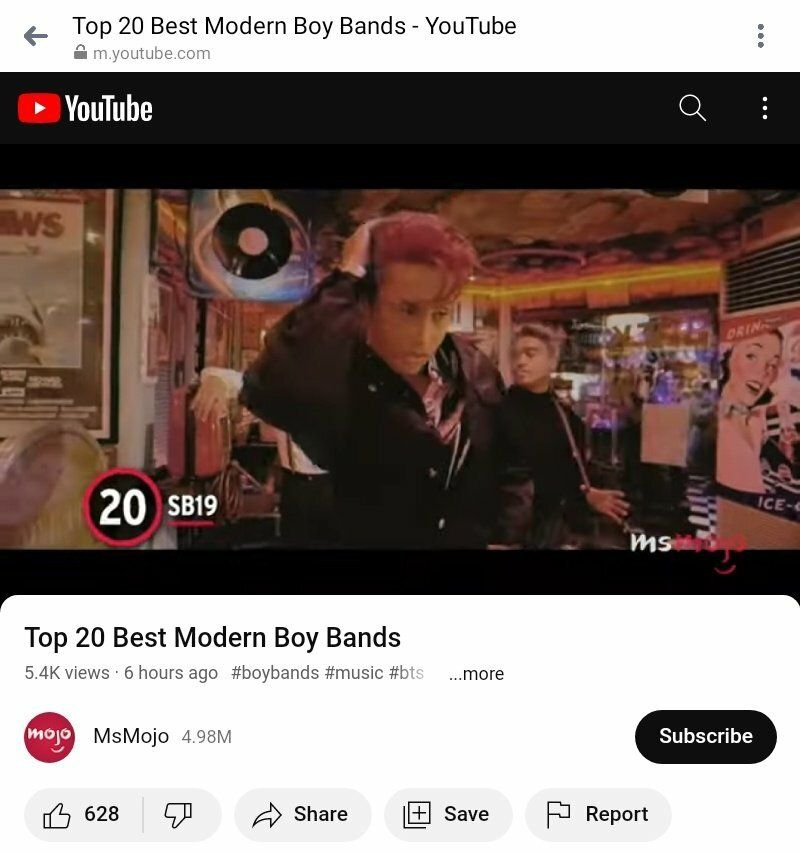Share this video
Viewport: 800px width, 852px height.
tap(302, 815)
